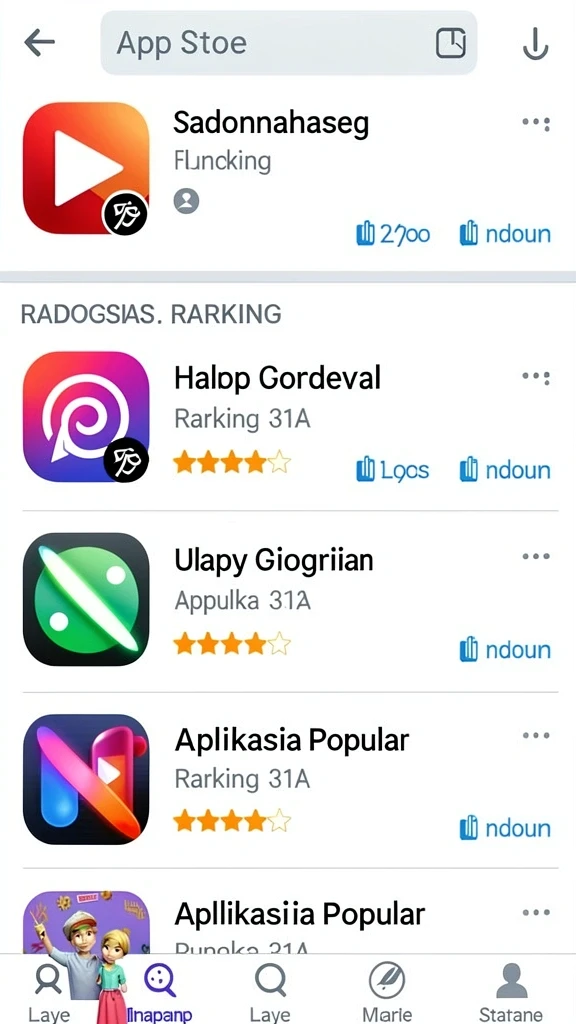Screen dimensions: 576x1024
Task: Open the Ulapy Giogriian app listing
Action: 288,601
